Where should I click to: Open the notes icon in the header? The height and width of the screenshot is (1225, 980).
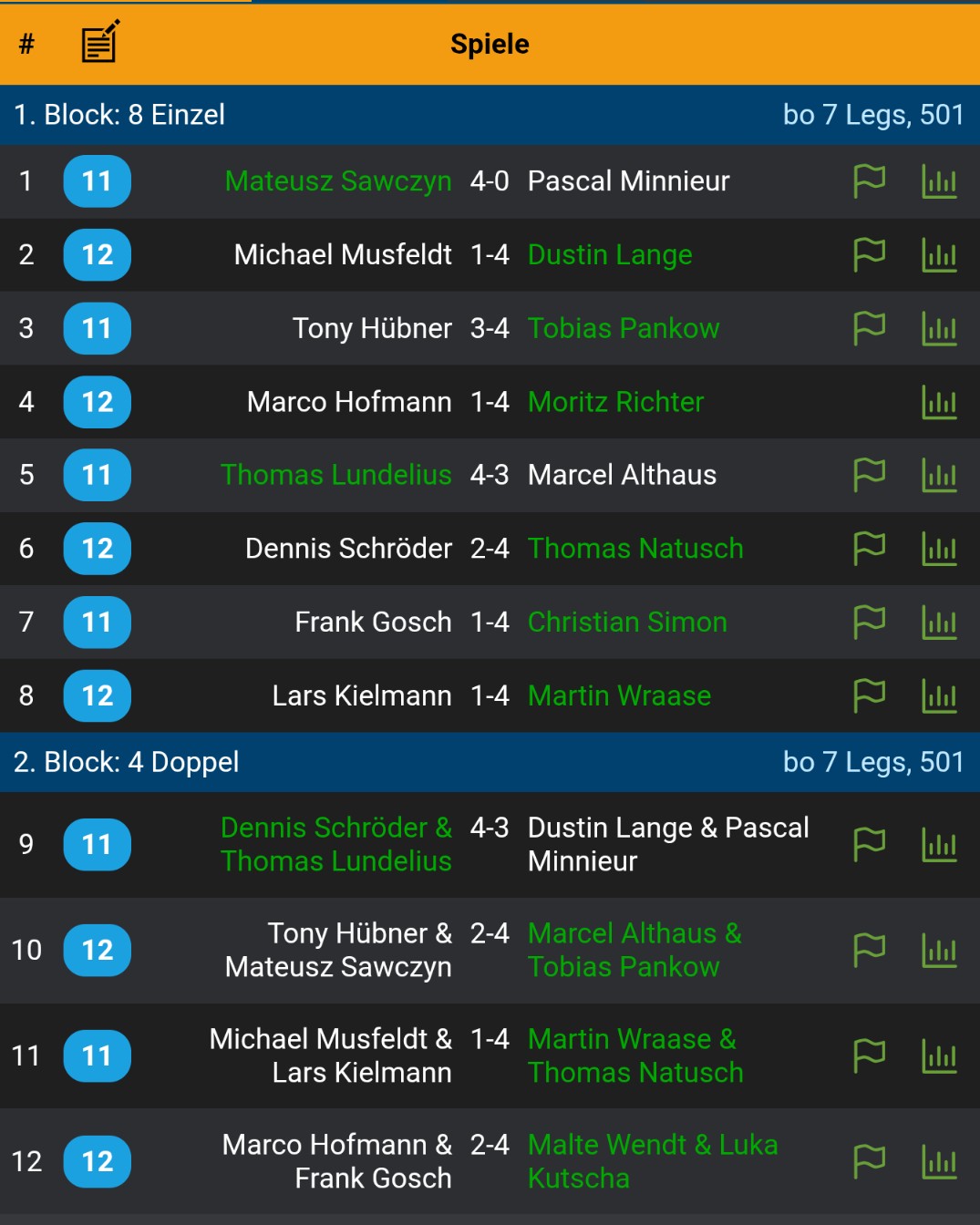99,43
